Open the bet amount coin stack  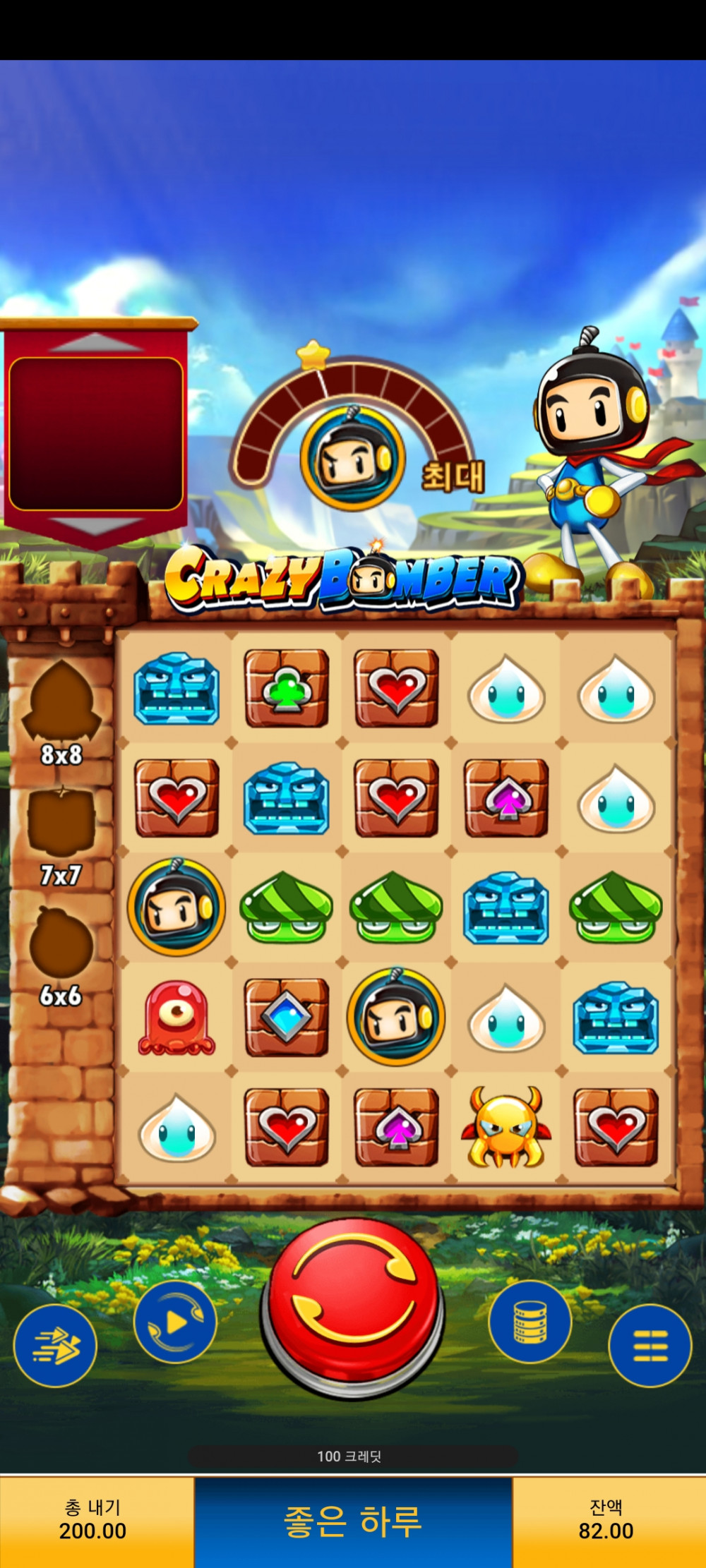529,1322
